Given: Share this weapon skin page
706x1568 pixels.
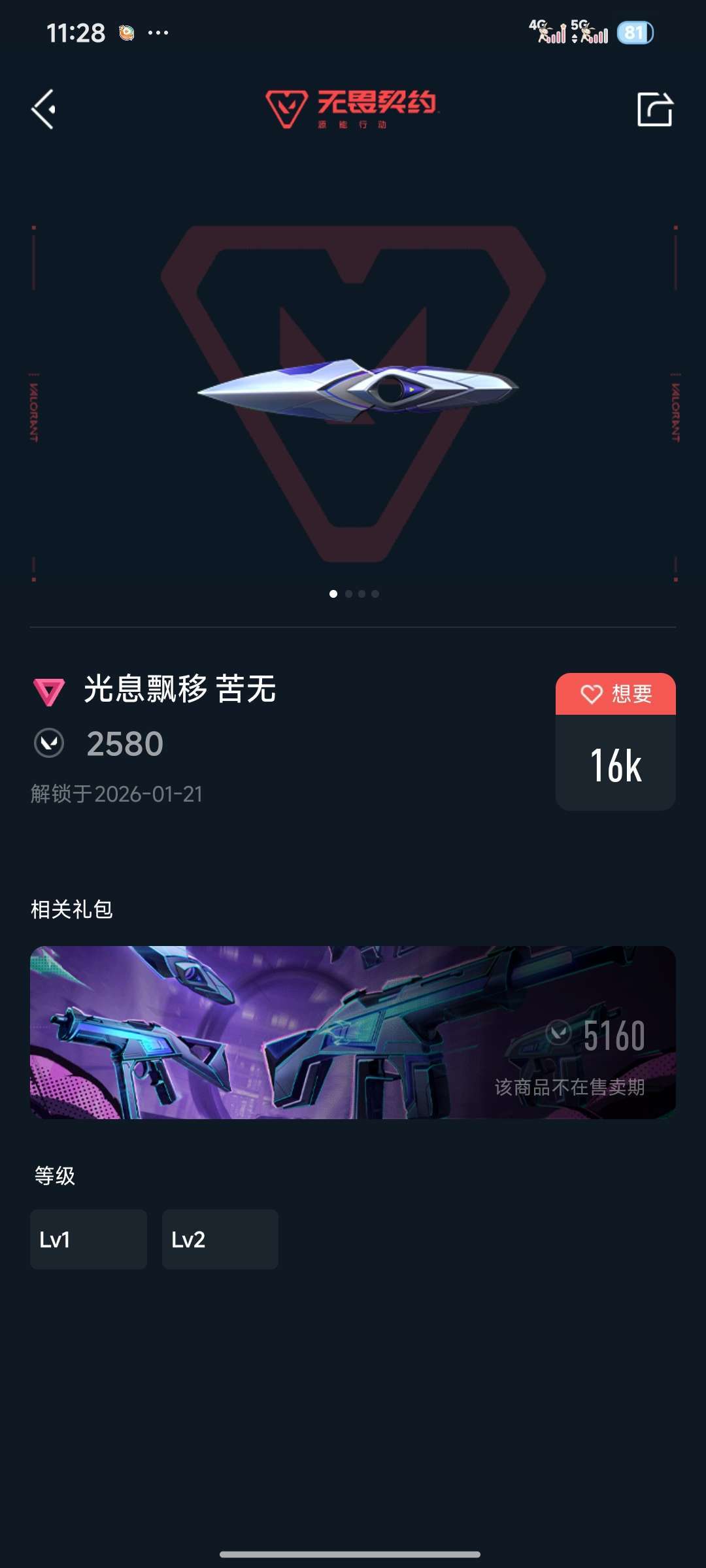Looking at the screenshot, I should tap(654, 109).
